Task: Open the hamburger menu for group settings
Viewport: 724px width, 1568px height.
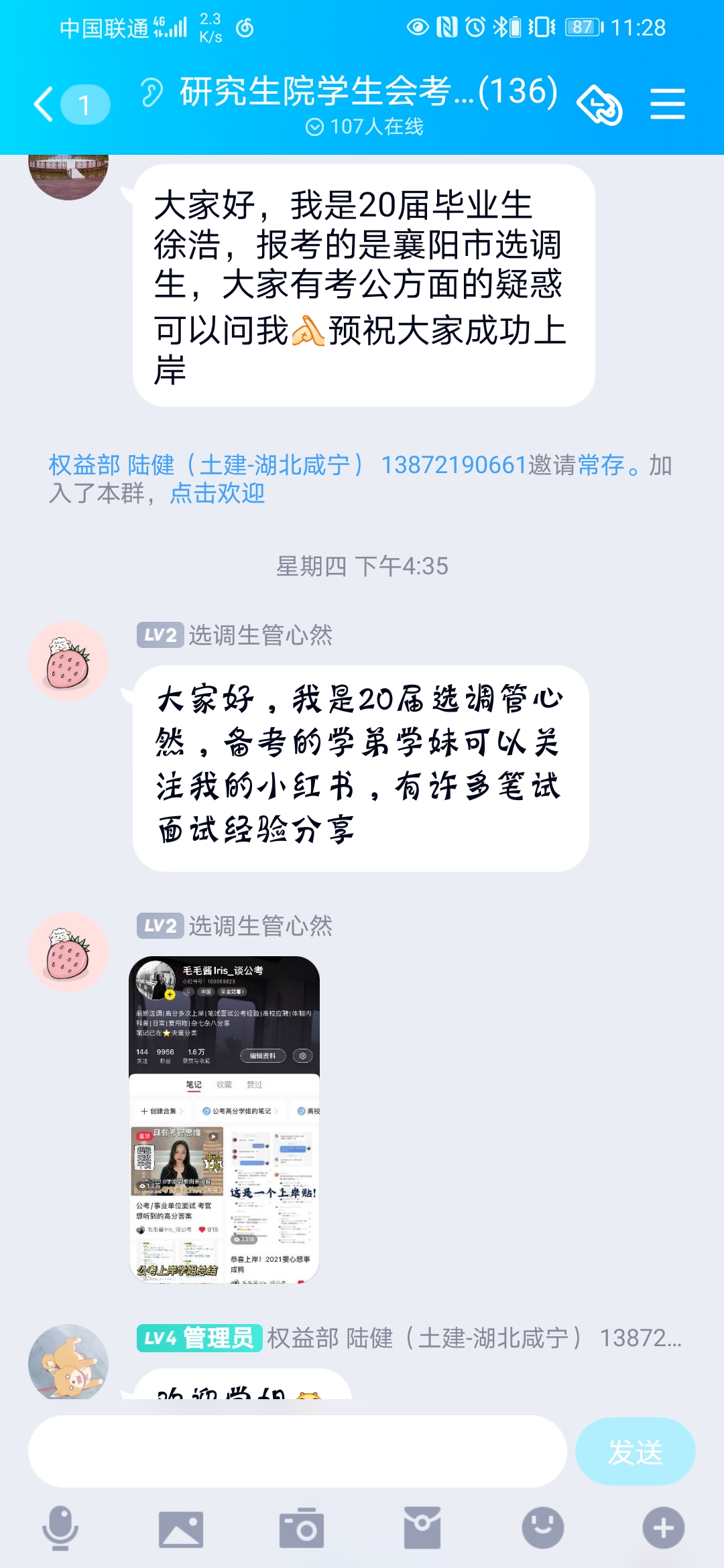Action: click(668, 104)
